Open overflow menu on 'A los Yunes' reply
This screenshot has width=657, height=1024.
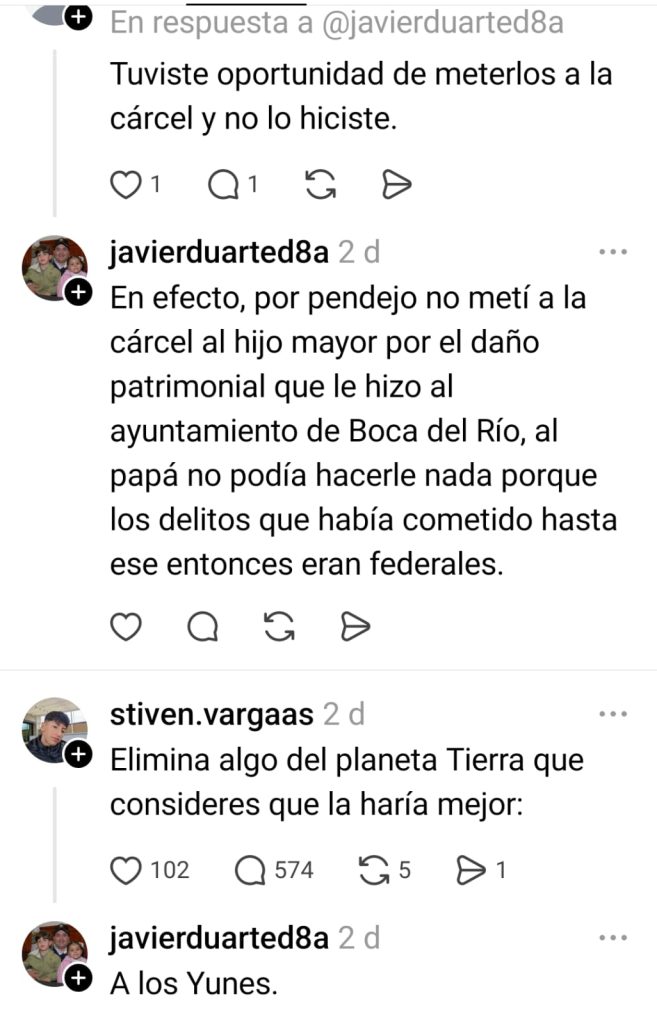click(x=612, y=938)
